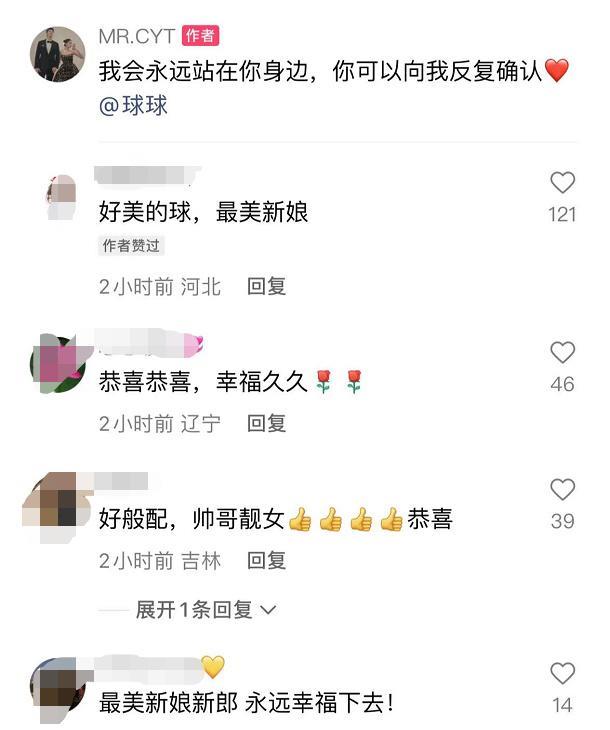Like the comment 恭喜恭喜，幸福久久

coord(563,352)
